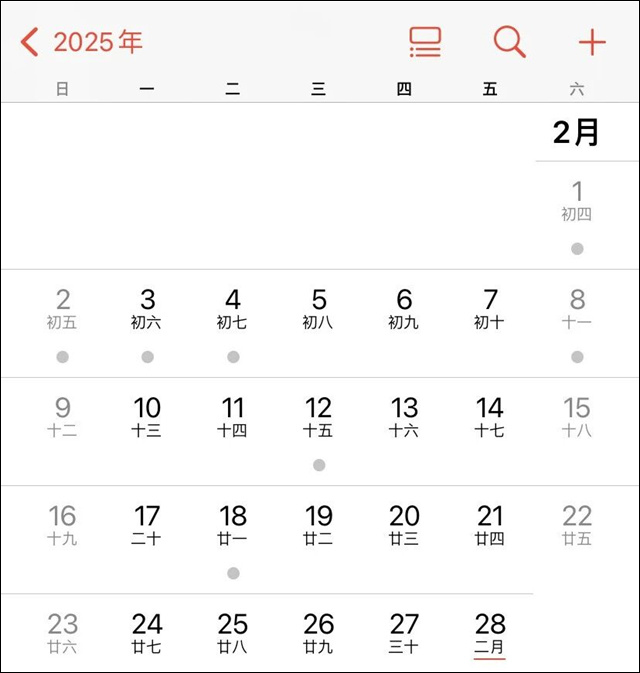
Task: Open February 18 廿一
Action: pos(233,524)
